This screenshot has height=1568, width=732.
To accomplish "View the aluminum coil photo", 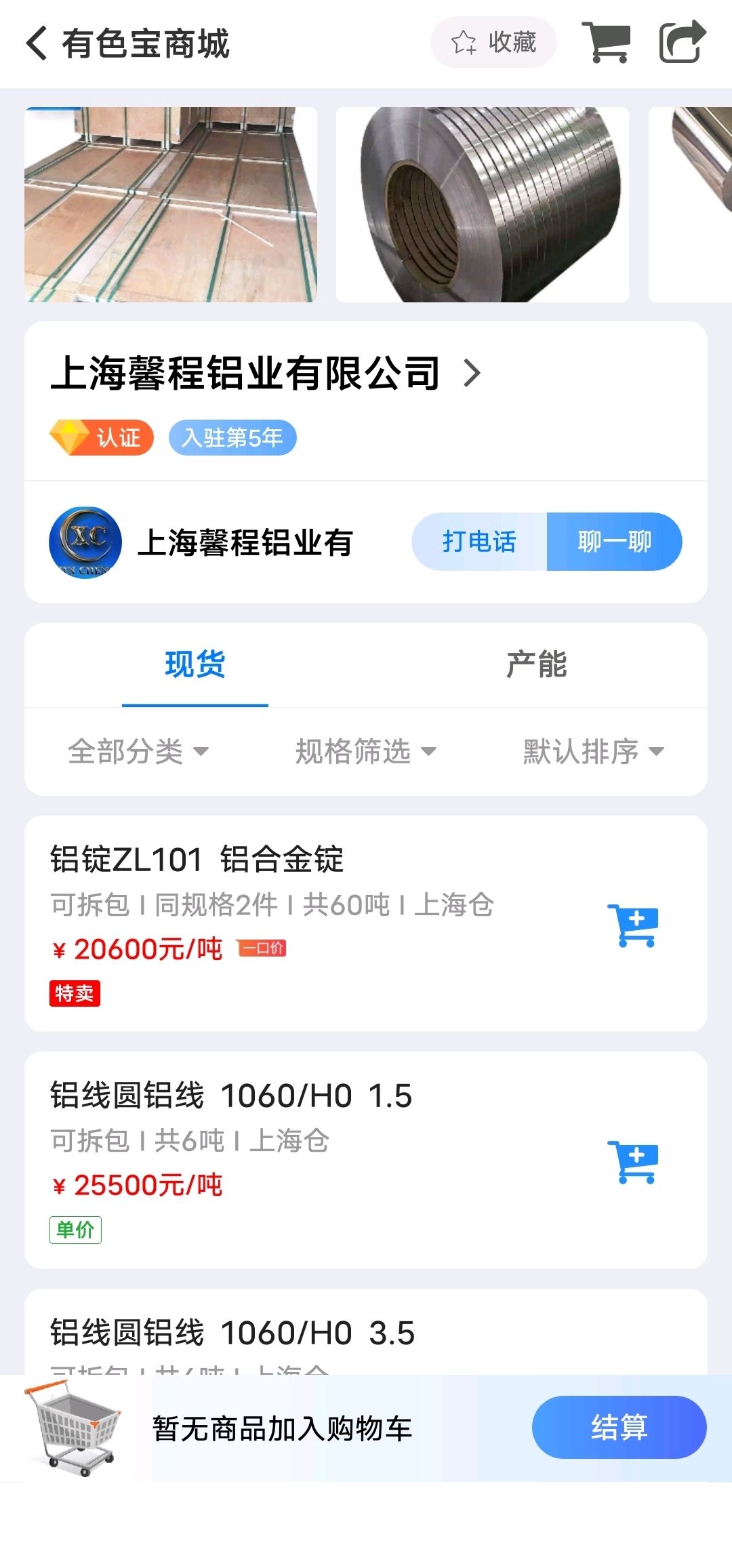I will click(x=483, y=205).
